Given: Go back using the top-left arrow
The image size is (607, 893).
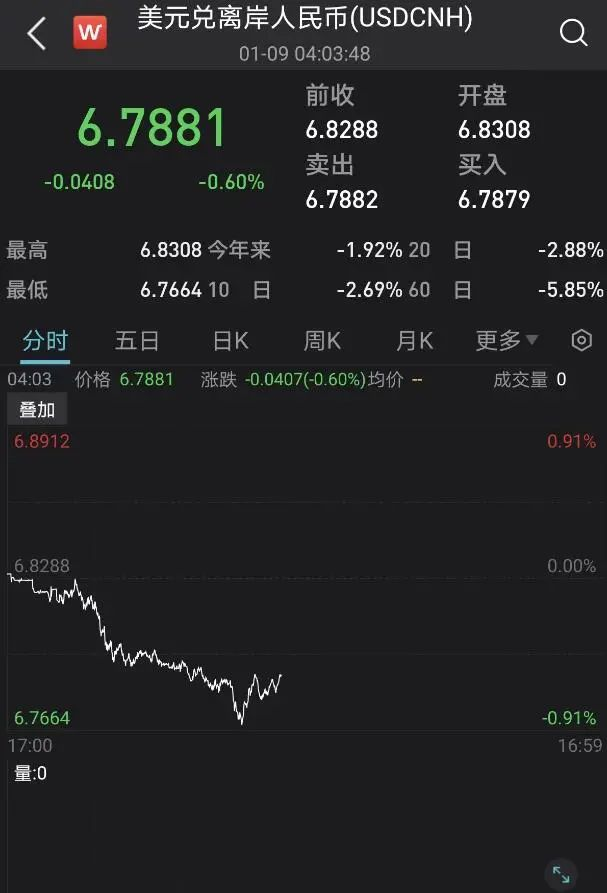Looking at the screenshot, I should [36, 34].
